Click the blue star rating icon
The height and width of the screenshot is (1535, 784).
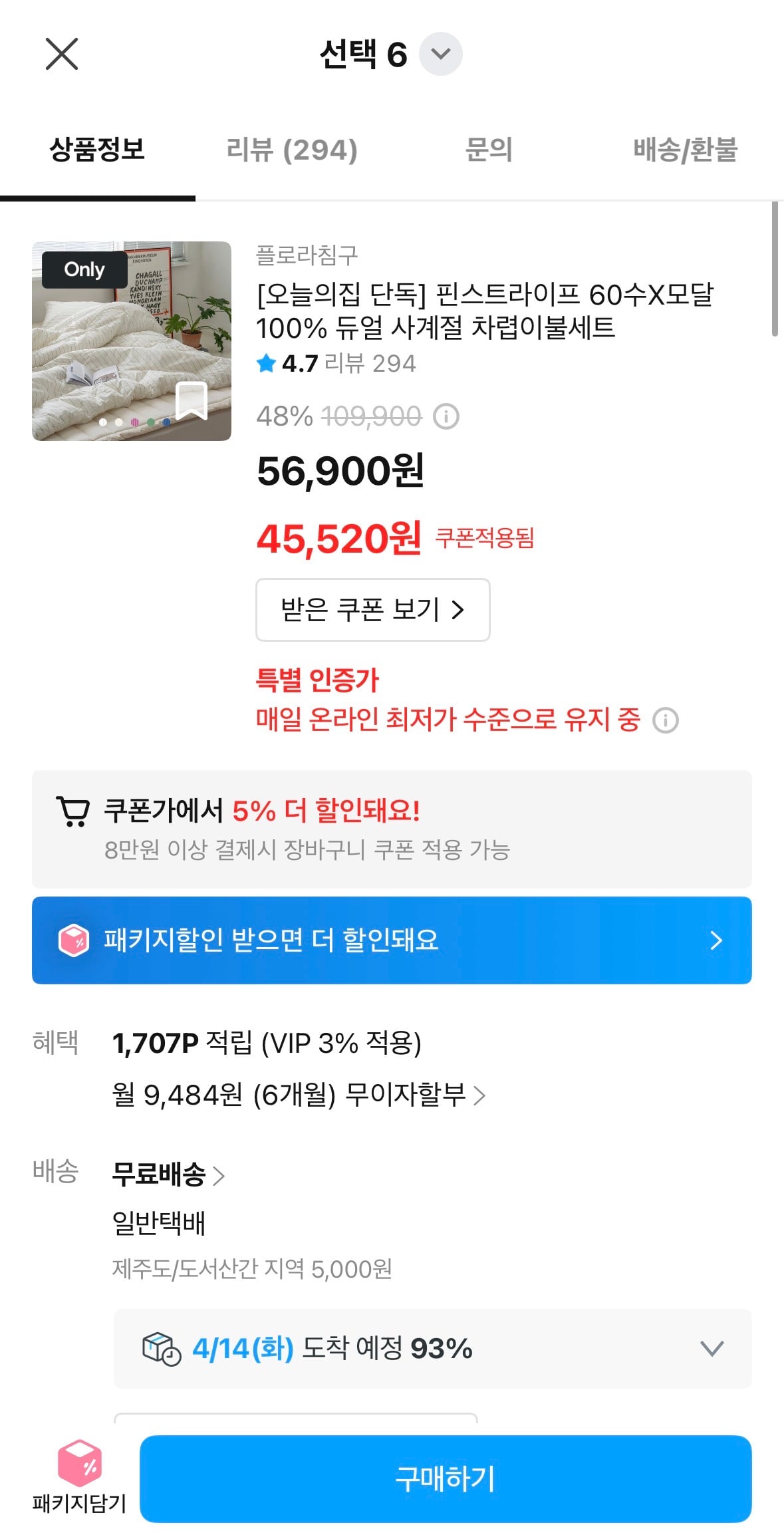[267, 363]
